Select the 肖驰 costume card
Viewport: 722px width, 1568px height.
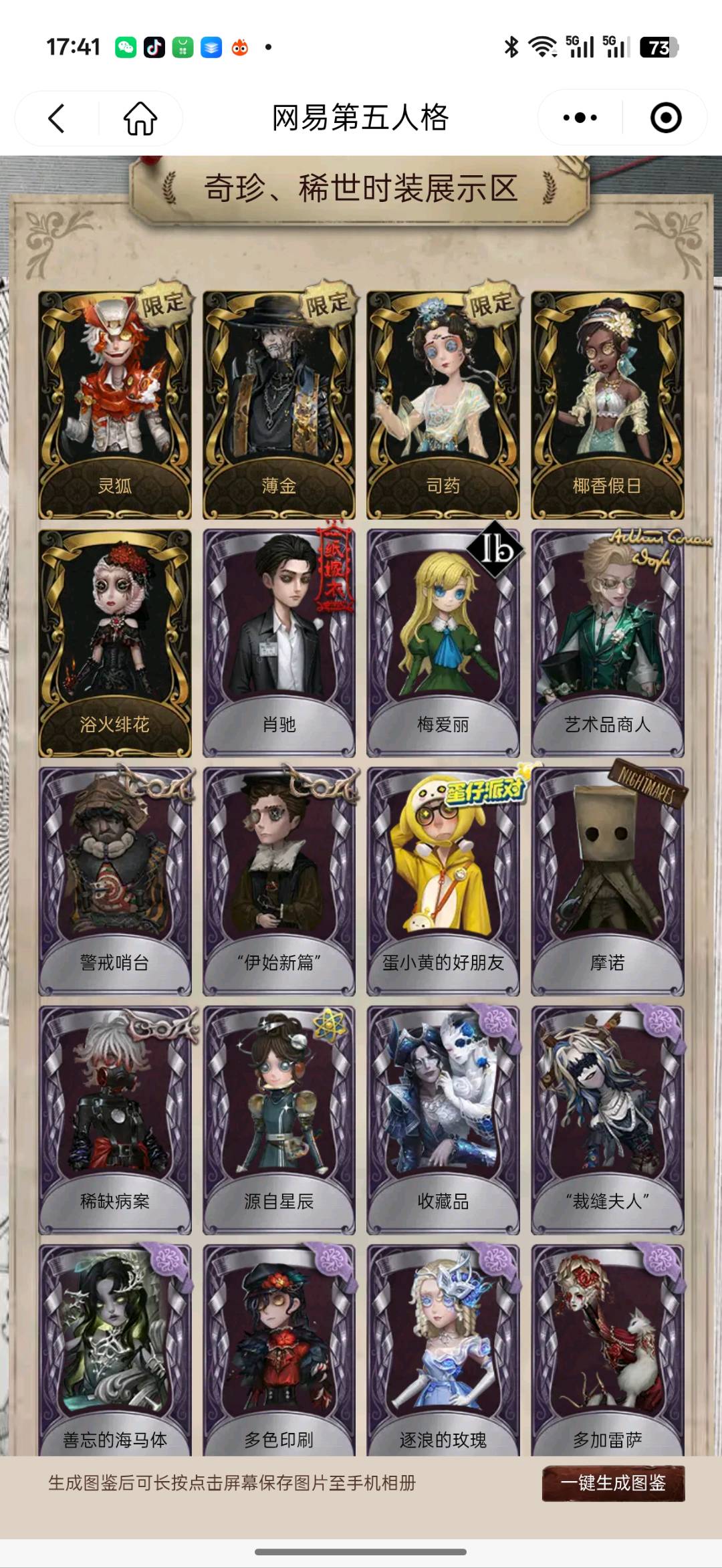tap(279, 643)
